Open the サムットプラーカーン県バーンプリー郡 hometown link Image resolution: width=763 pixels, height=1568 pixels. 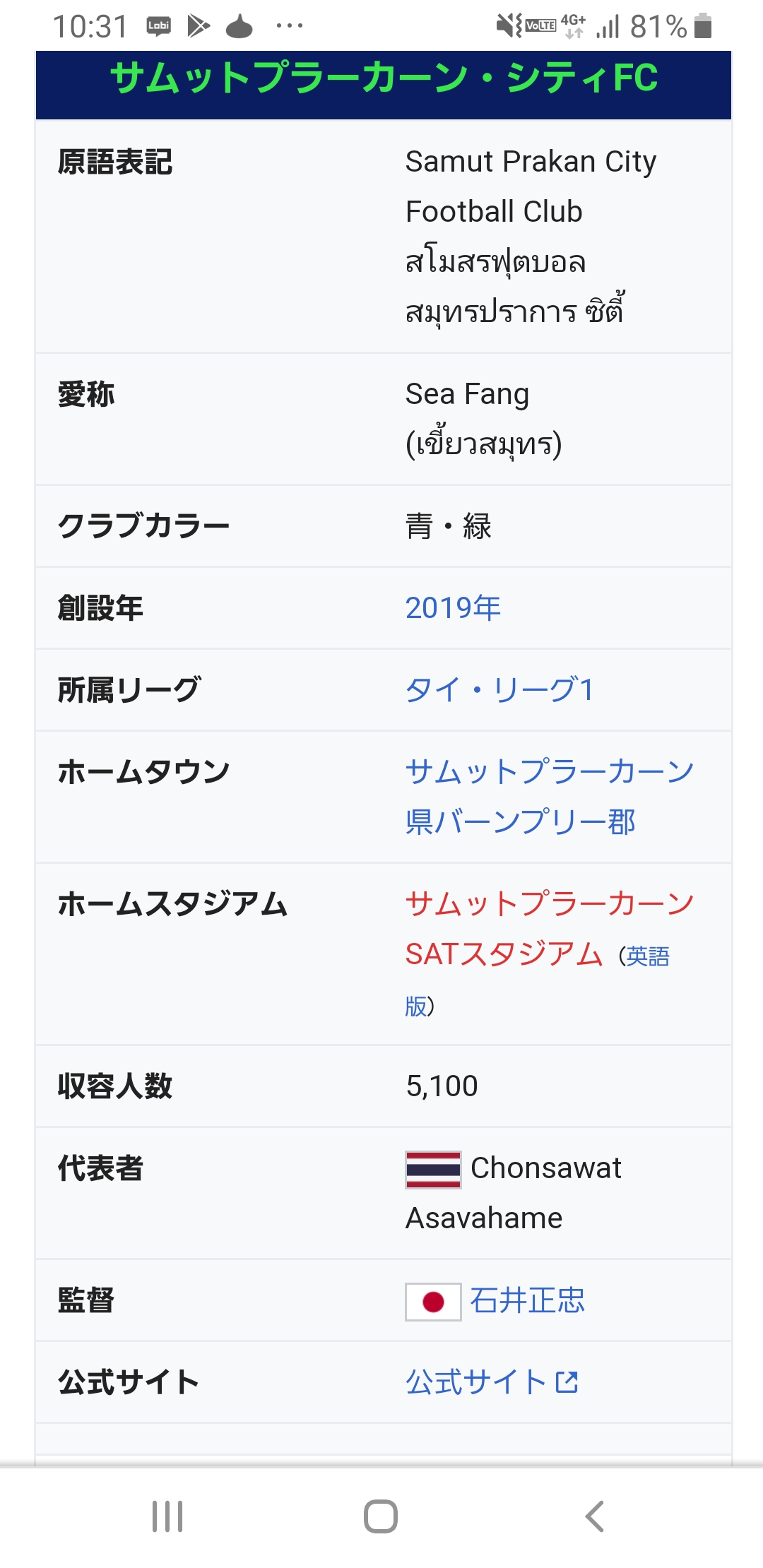(x=550, y=797)
